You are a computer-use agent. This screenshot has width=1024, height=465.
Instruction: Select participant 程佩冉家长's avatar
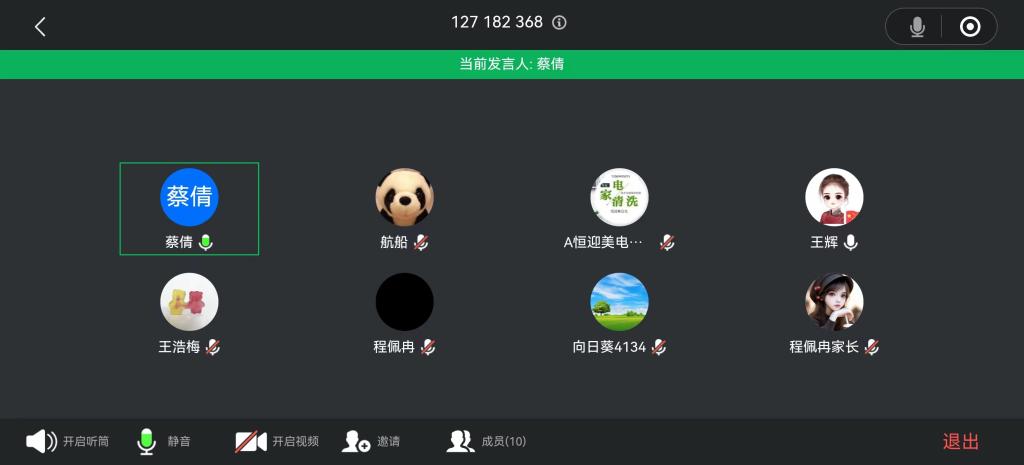coord(834,302)
